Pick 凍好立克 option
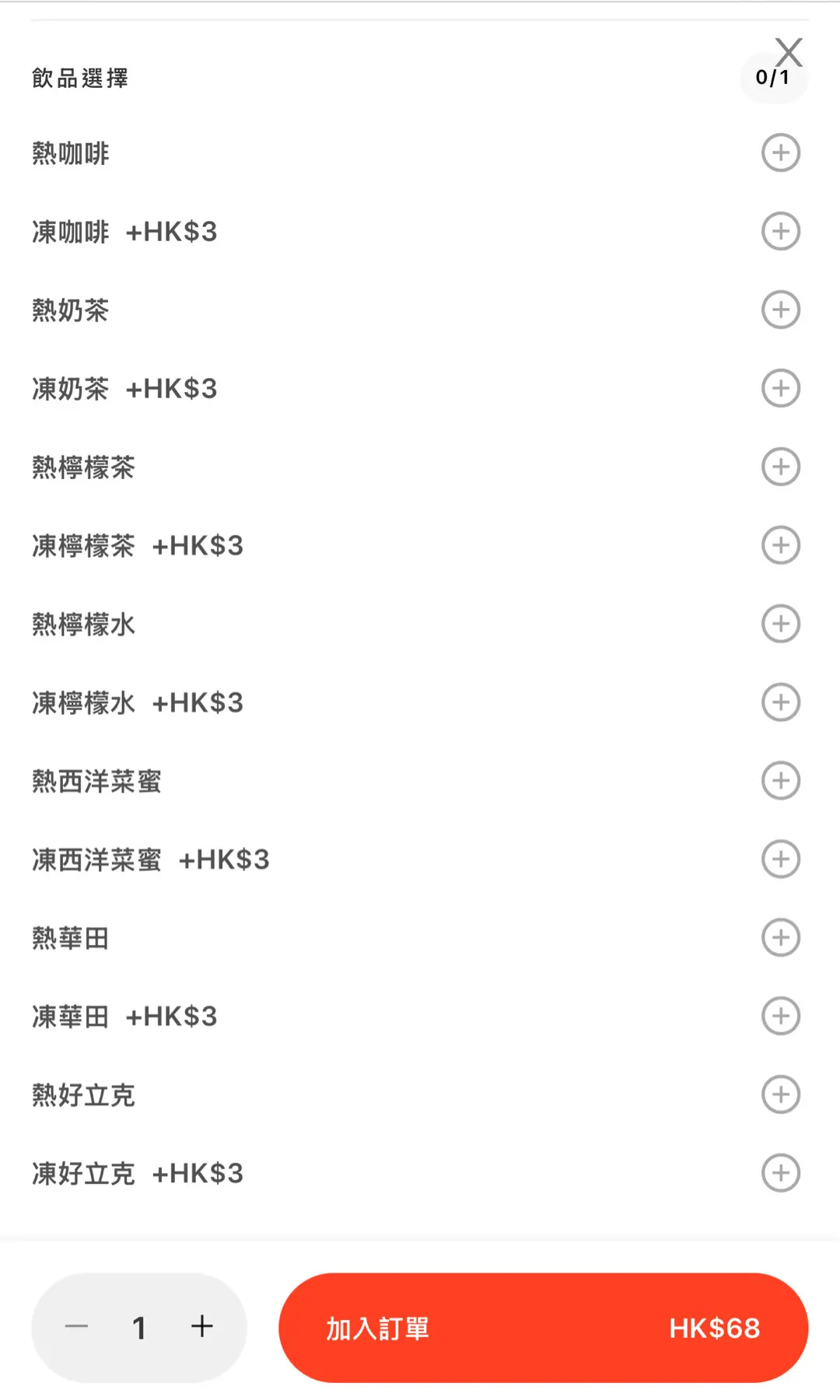Image resolution: width=840 pixels, height=1400 pixels. coord(780,1173)
